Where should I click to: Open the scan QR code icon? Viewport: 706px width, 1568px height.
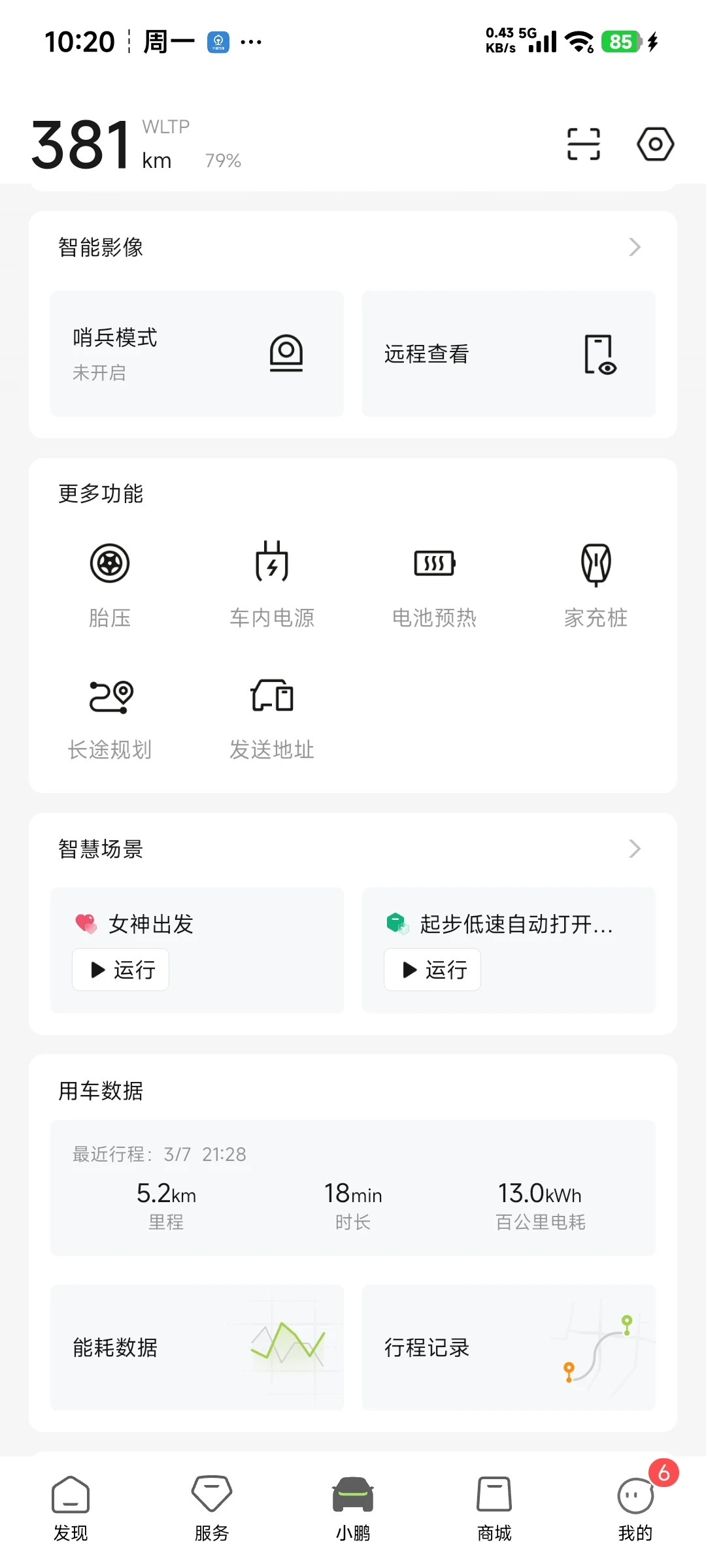click(x=583, y=144)
